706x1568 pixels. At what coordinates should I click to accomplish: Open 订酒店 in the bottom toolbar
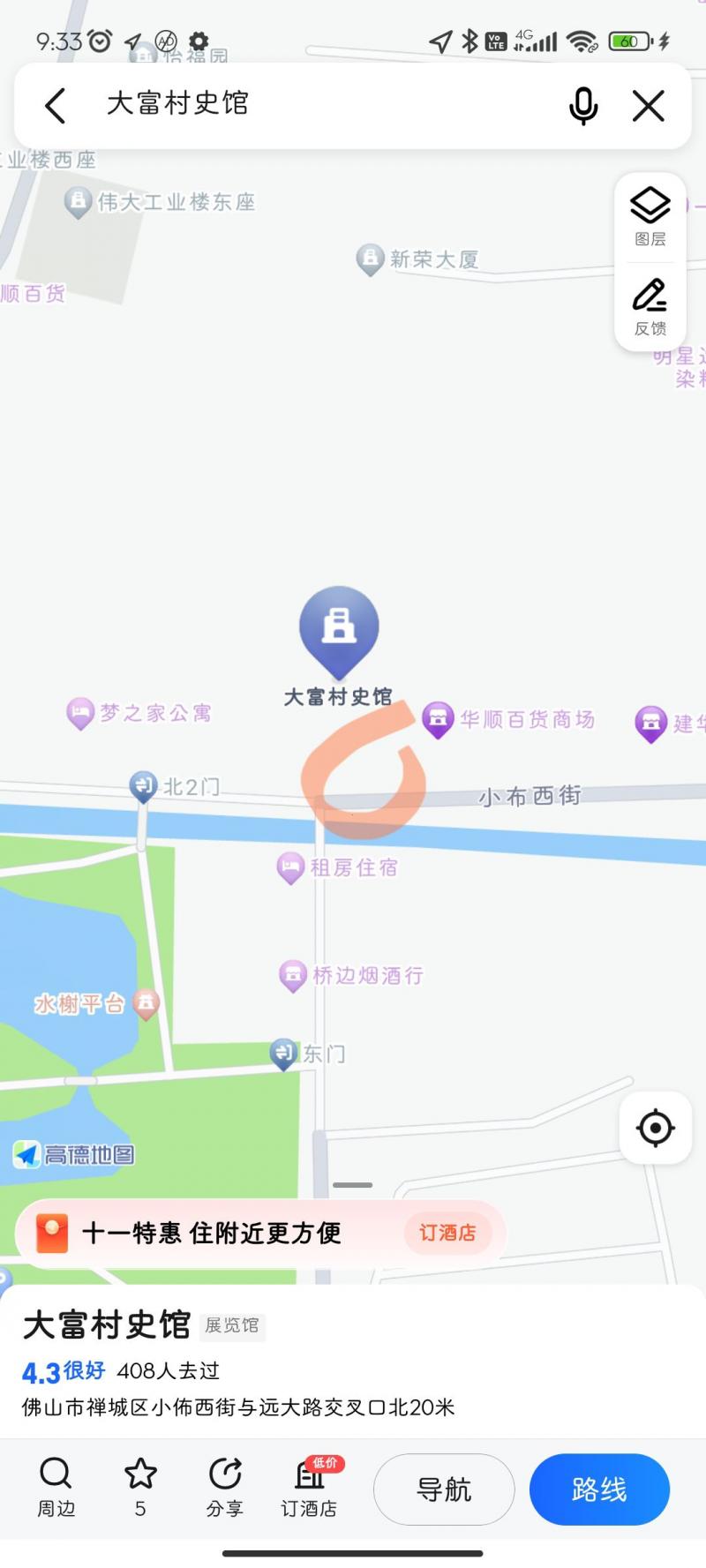[x=309, y=1489]
